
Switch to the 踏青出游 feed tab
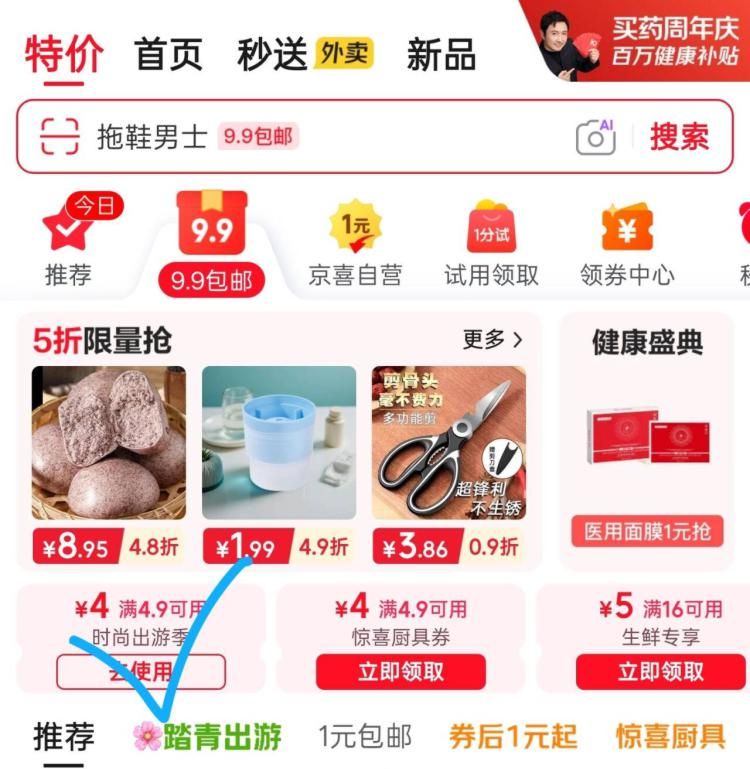tap(208, 737)
